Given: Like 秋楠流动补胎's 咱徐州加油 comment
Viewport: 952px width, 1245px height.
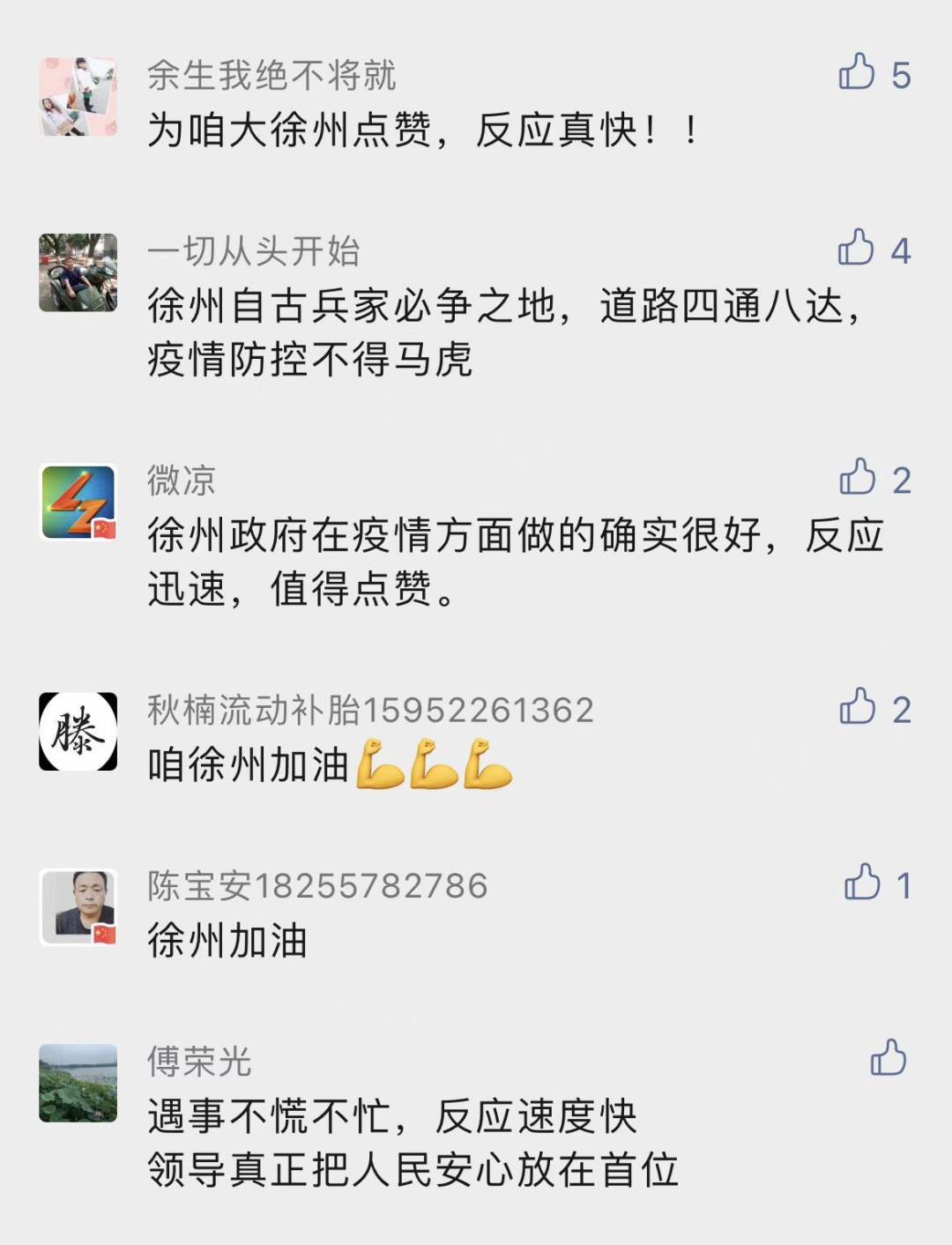Looking at the screenshot, I should (x=857, y=706).
